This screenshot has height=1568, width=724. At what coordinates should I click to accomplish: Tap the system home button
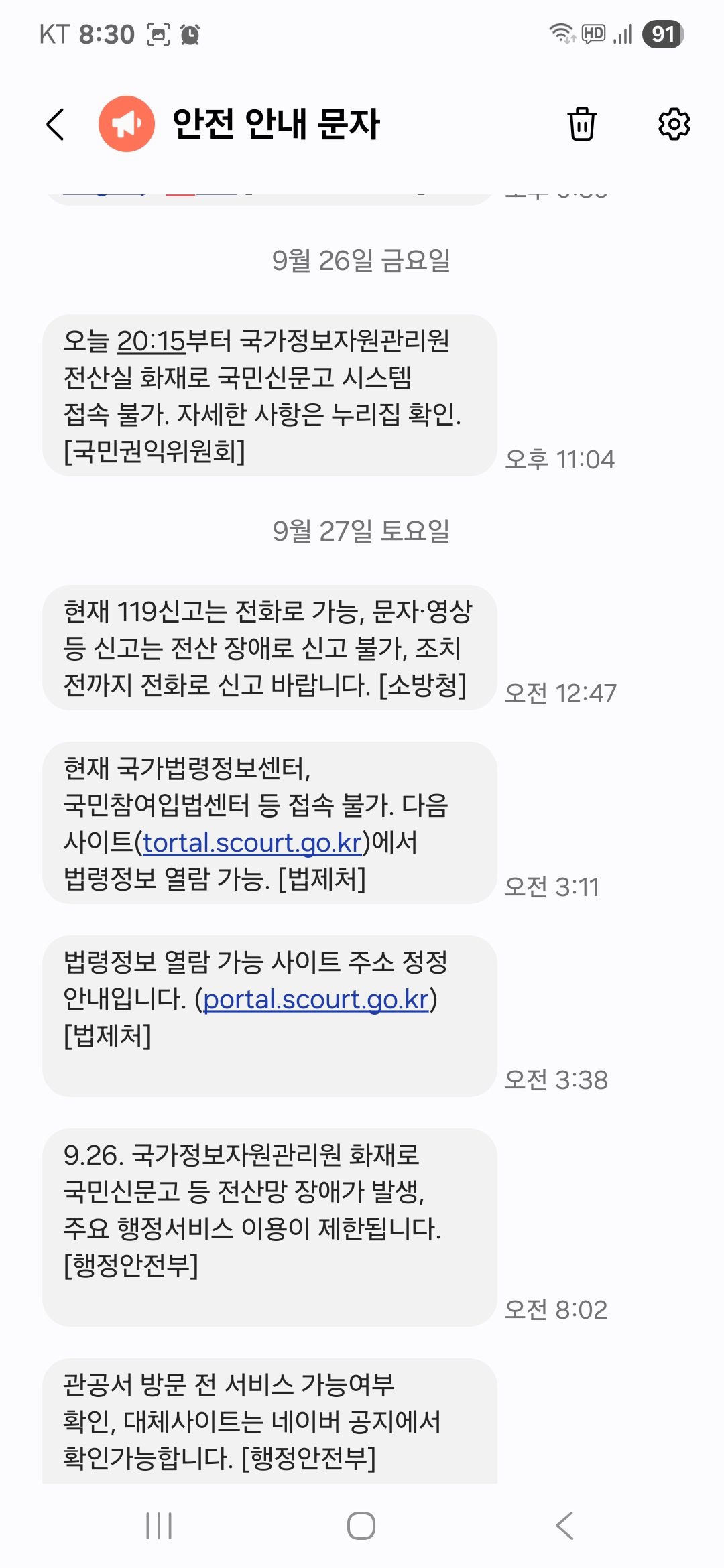click(x=361, y=1526)
